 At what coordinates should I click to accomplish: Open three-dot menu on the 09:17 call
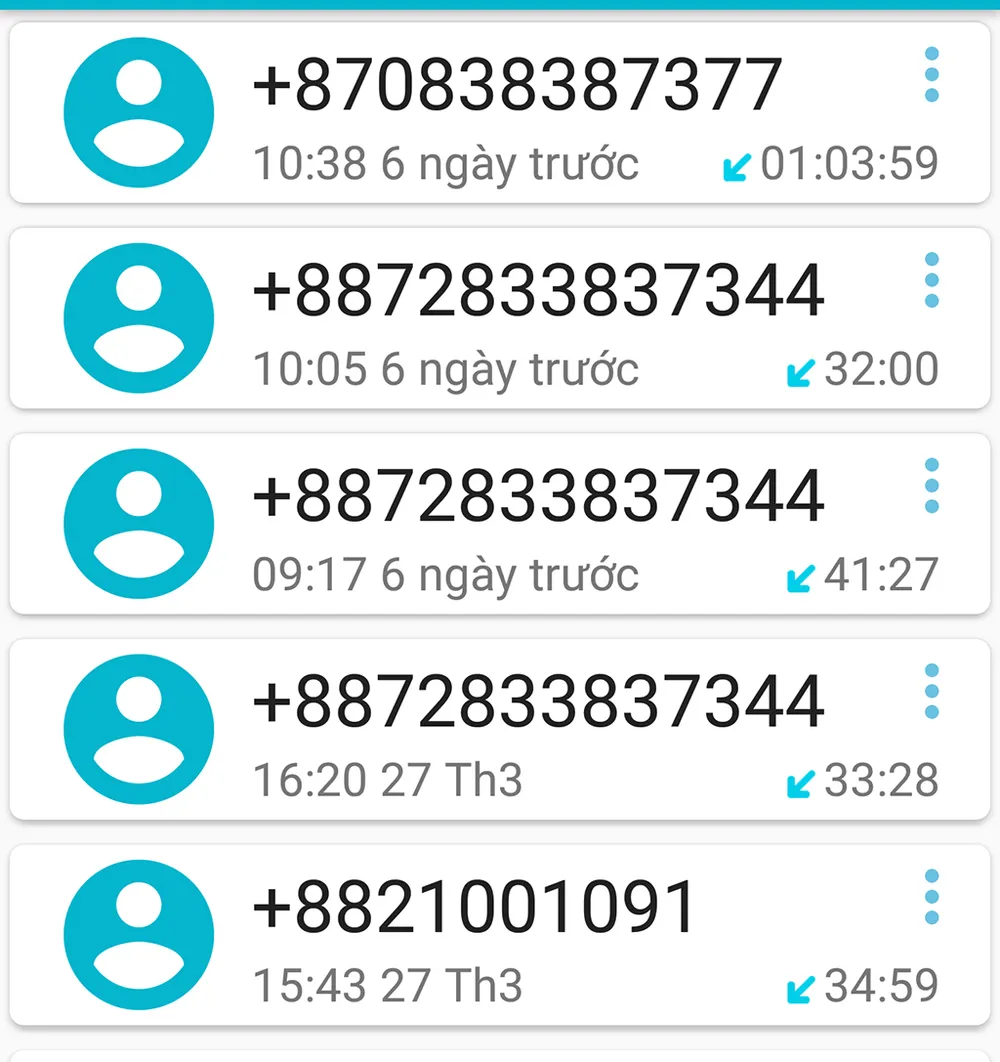coord(932,486)
